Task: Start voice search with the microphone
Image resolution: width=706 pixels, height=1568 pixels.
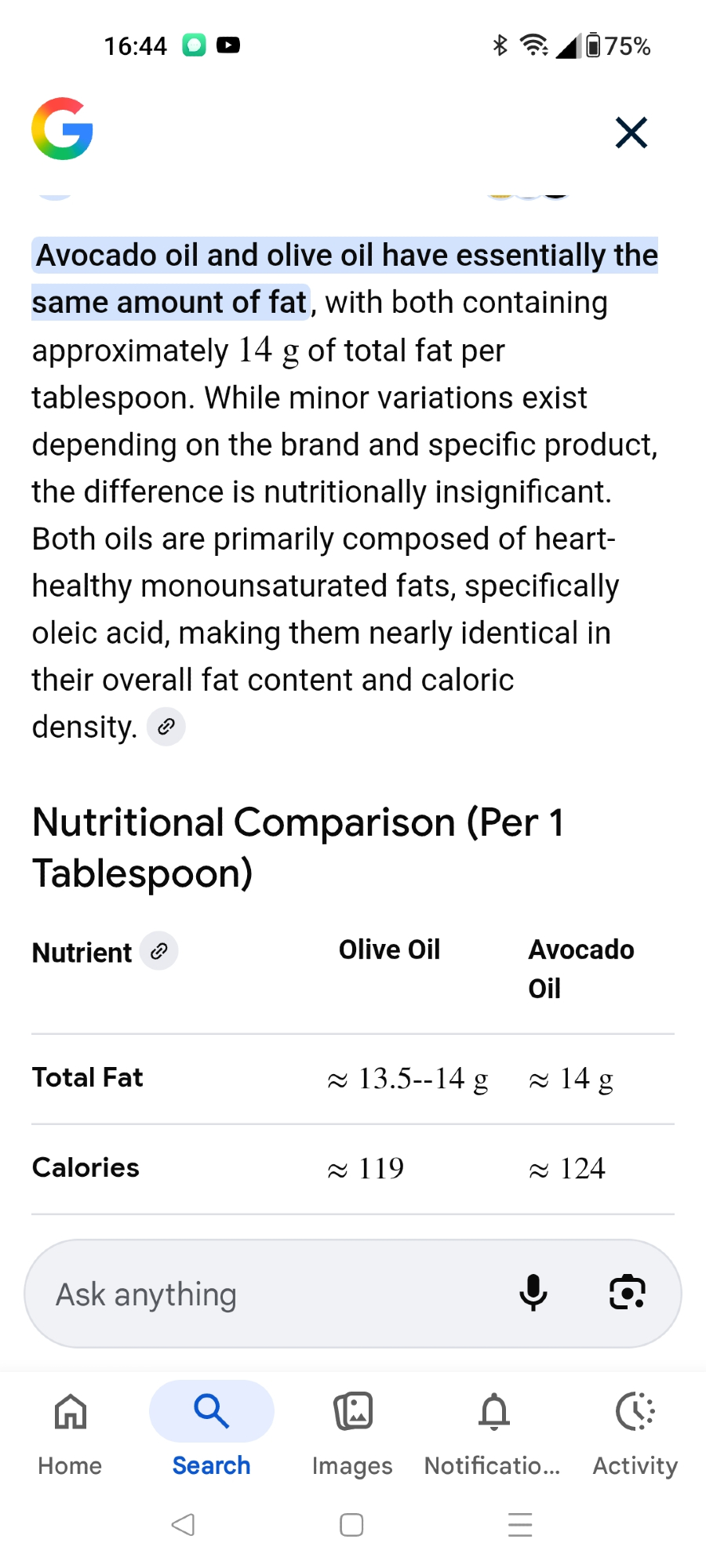Action: click(533, 1294)
